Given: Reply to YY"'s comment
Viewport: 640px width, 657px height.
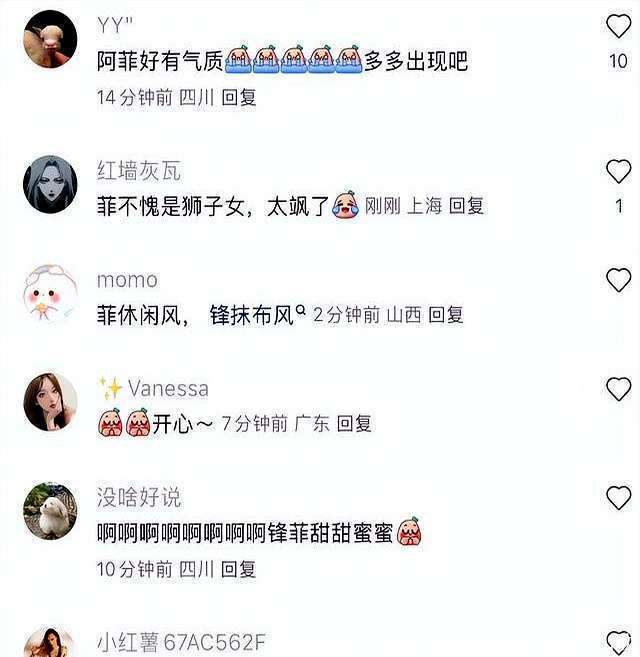Looking at the screenshot, I should (238, 98).
